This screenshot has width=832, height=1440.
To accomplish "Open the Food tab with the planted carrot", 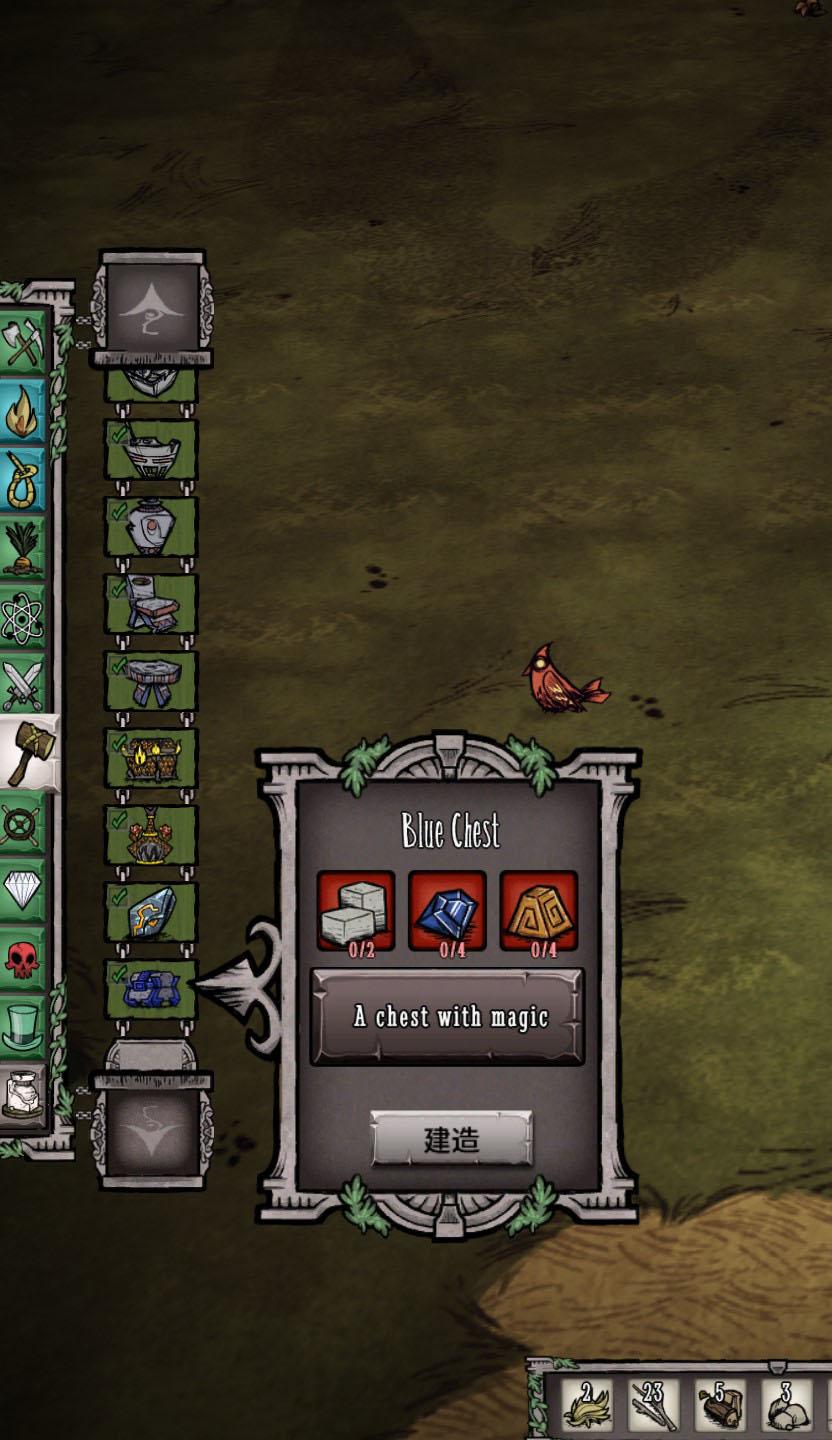I will [22, 548].
